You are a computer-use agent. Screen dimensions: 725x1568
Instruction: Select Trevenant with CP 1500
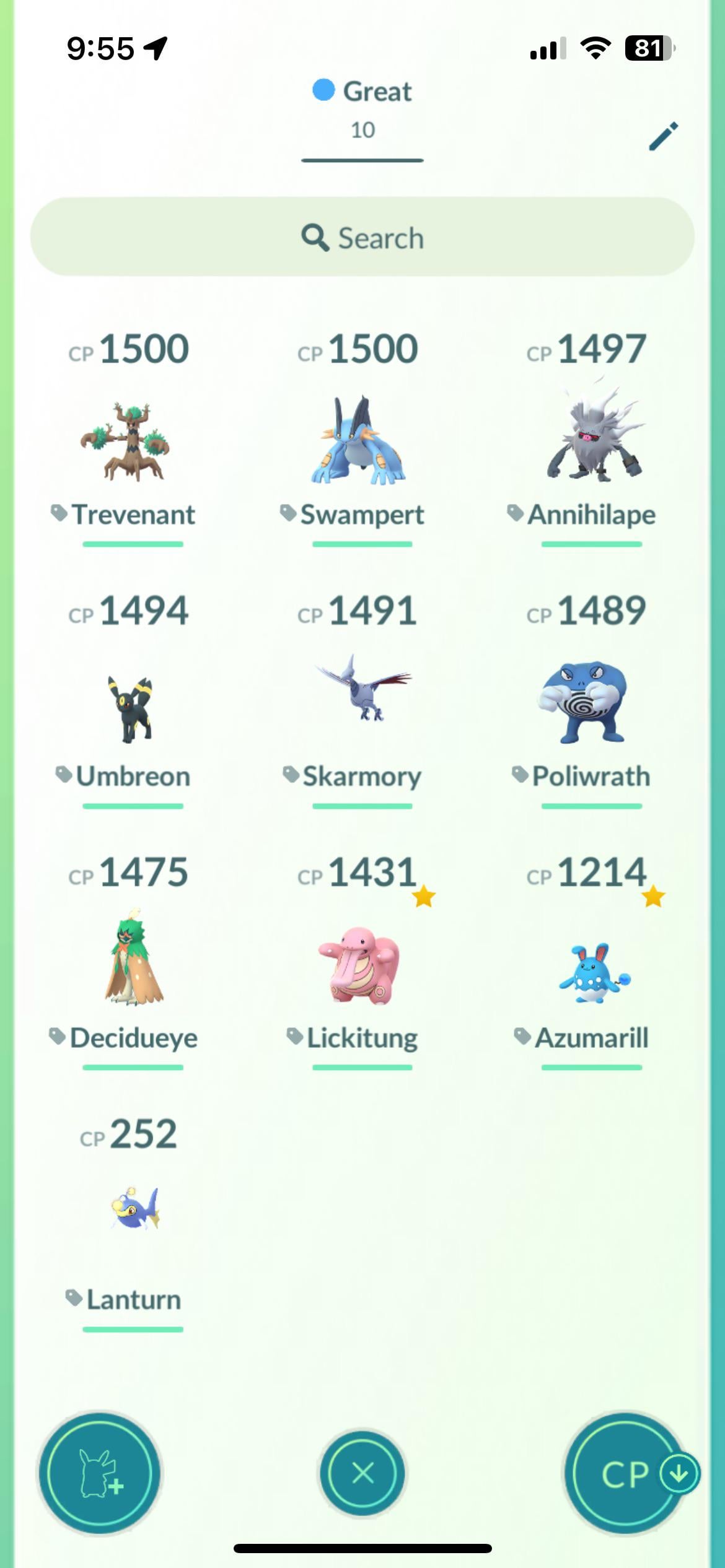(132, 441)
